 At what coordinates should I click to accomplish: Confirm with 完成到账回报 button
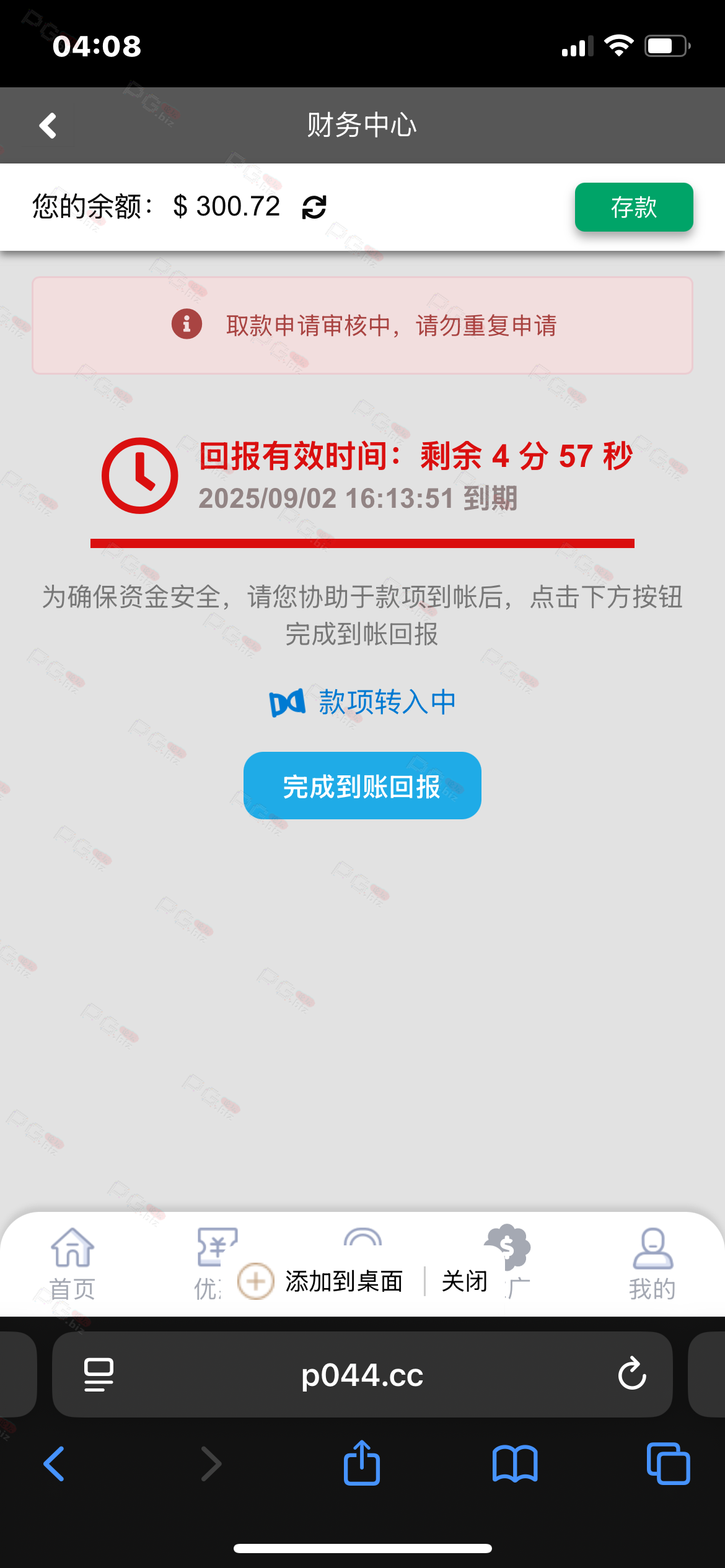pos(362,786)
